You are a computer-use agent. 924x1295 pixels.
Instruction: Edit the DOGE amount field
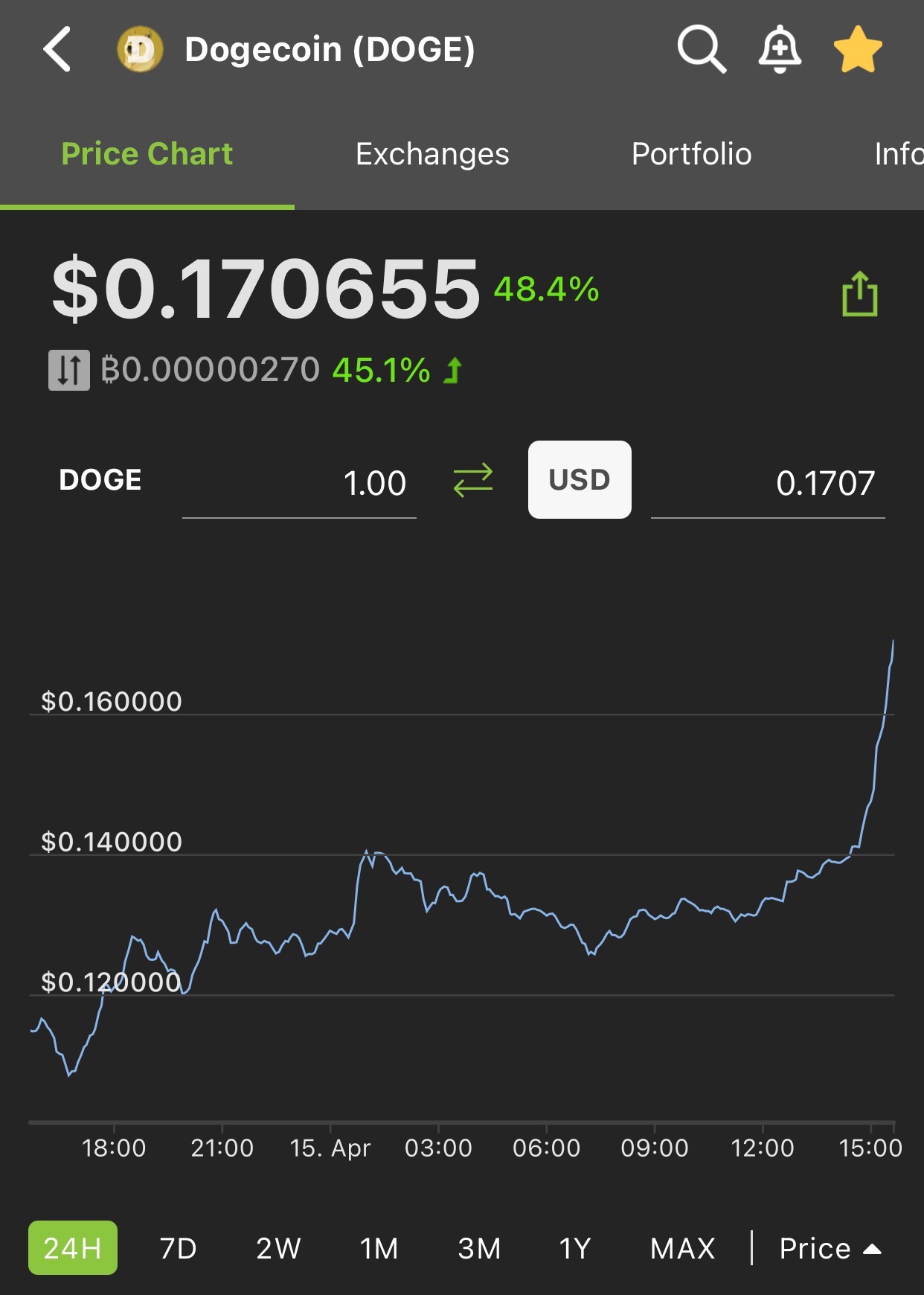coord(299,484)
